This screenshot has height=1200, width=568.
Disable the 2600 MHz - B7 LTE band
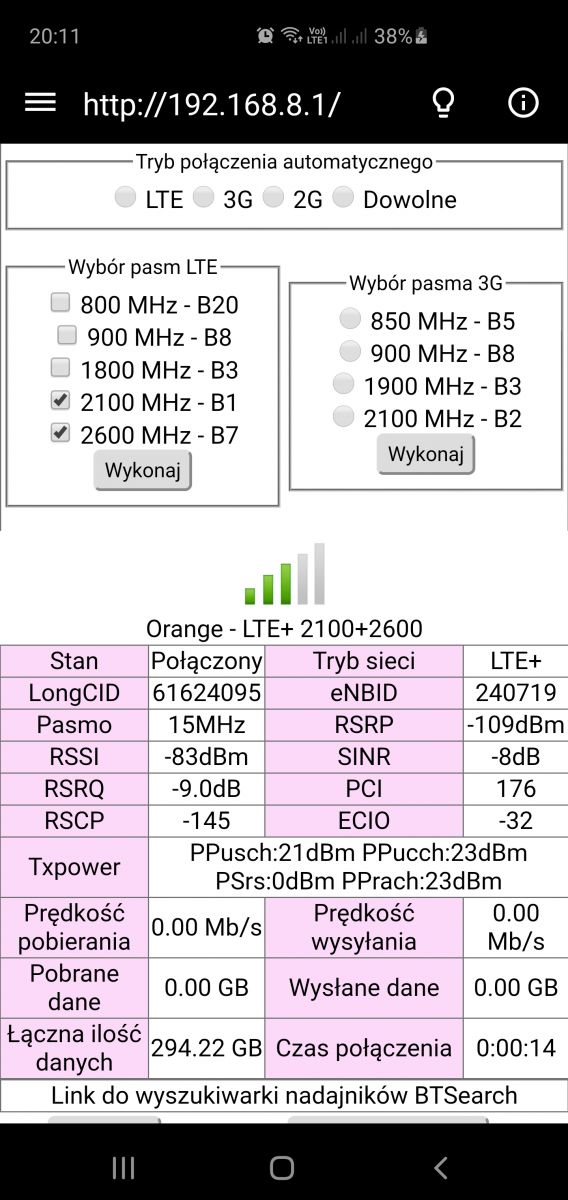pyautogui.click(x=61, y=433)
